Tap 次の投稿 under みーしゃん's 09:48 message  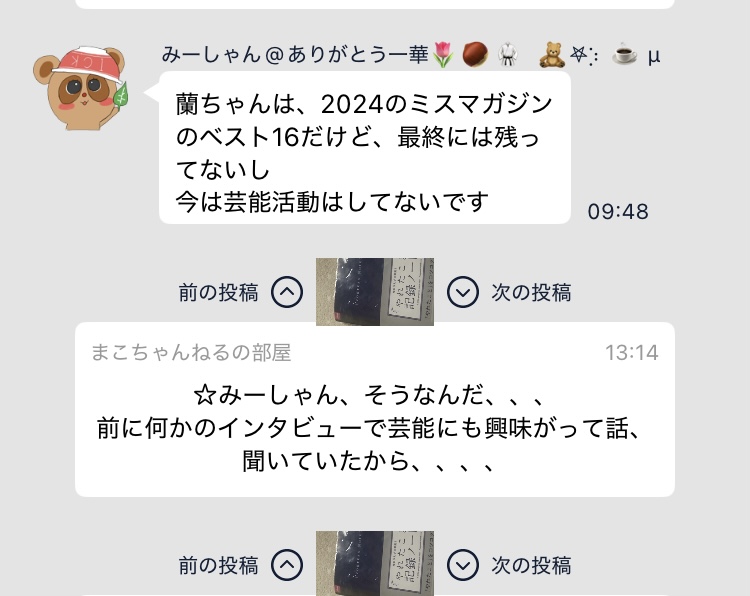508,292
